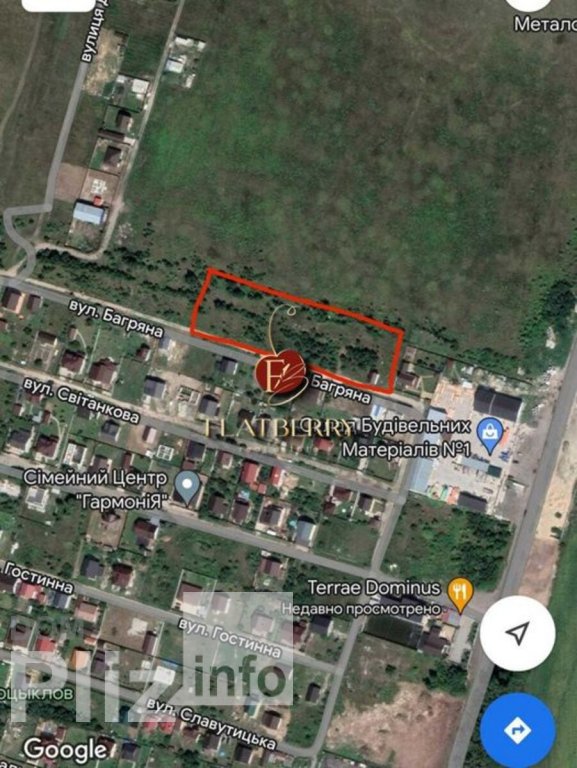The height and width of the screenshot is (768, 577).
Task: Open the Terrae Dominus restaurant pin
Action: tap(460, 593)
